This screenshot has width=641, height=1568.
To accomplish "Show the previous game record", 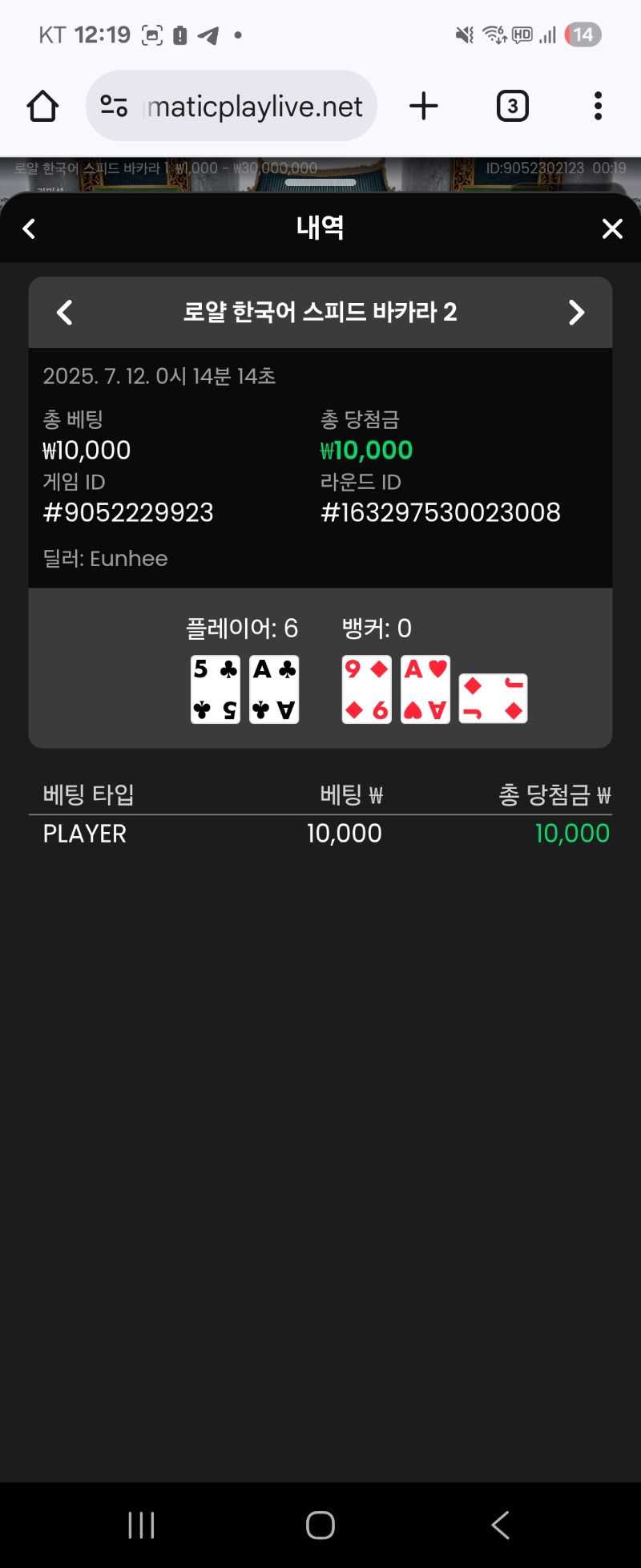I will (65, 312).
